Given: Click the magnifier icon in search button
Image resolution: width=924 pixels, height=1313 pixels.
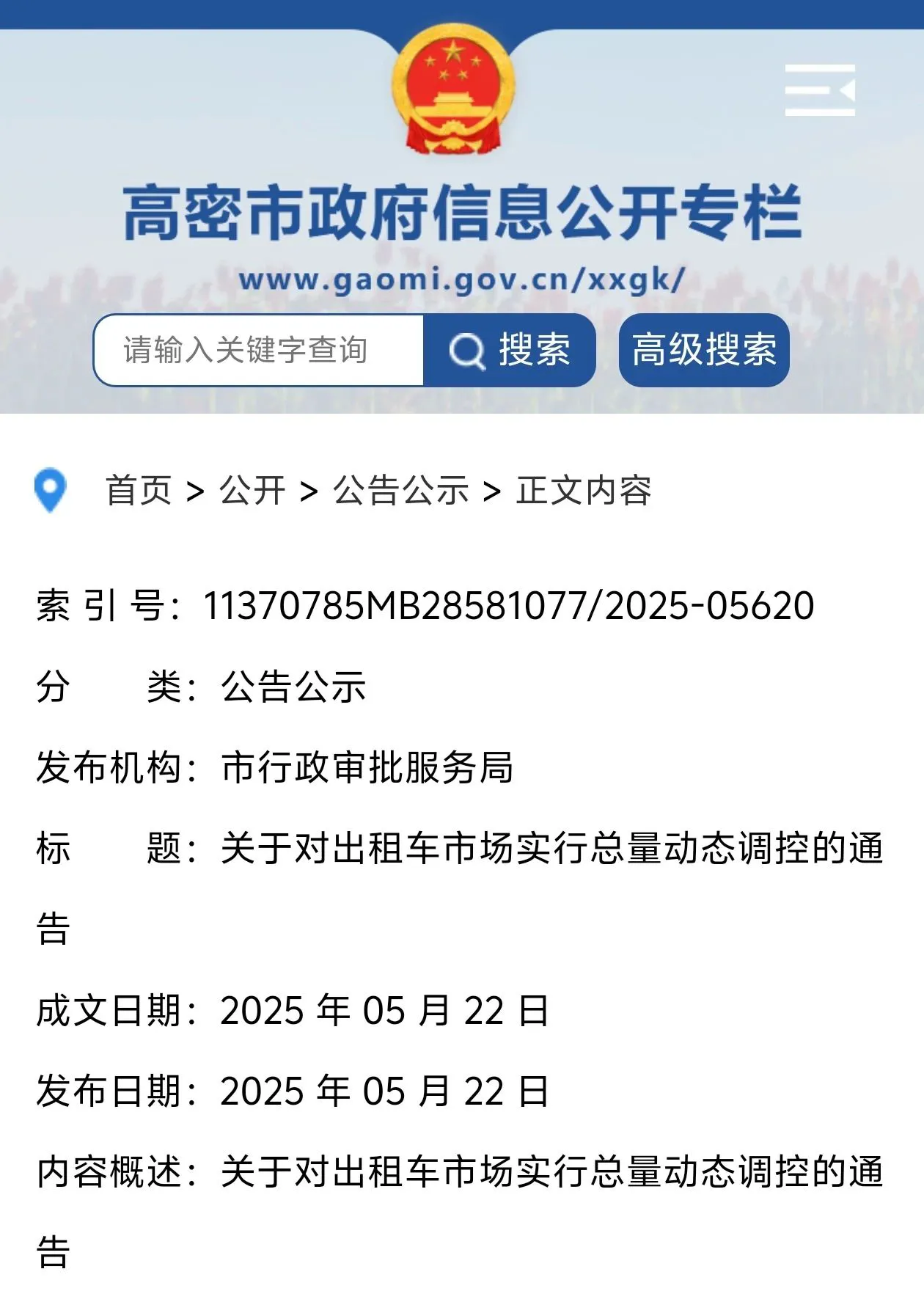Looking at the screenshot, I should (466, 351).
